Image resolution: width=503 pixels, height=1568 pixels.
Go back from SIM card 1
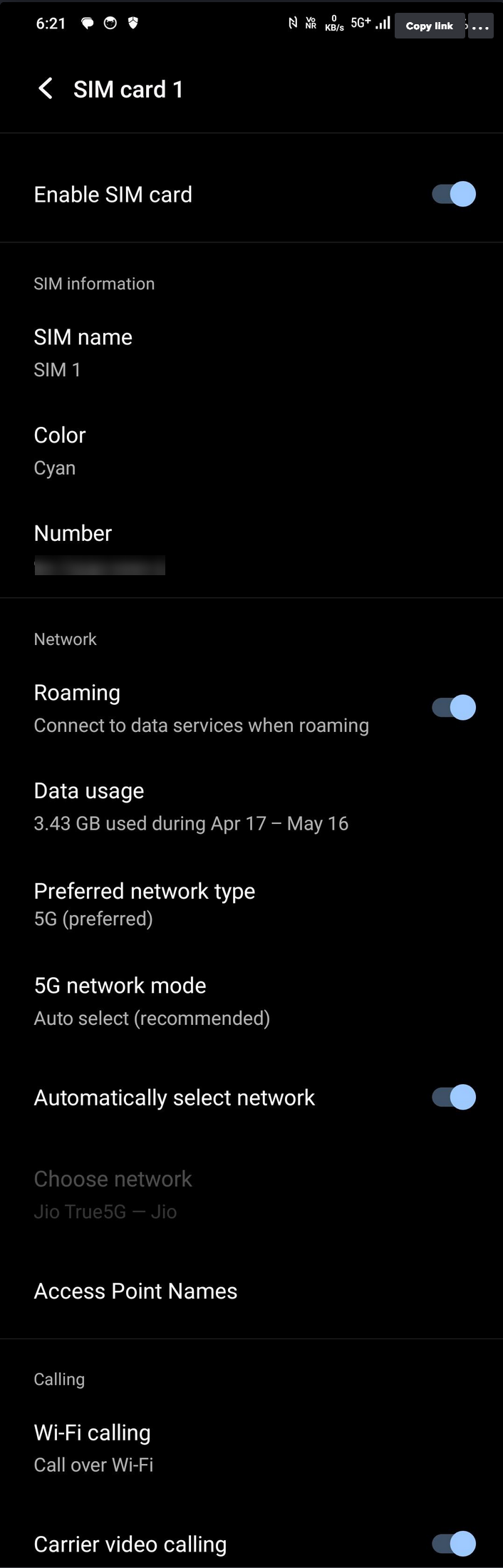46,89
